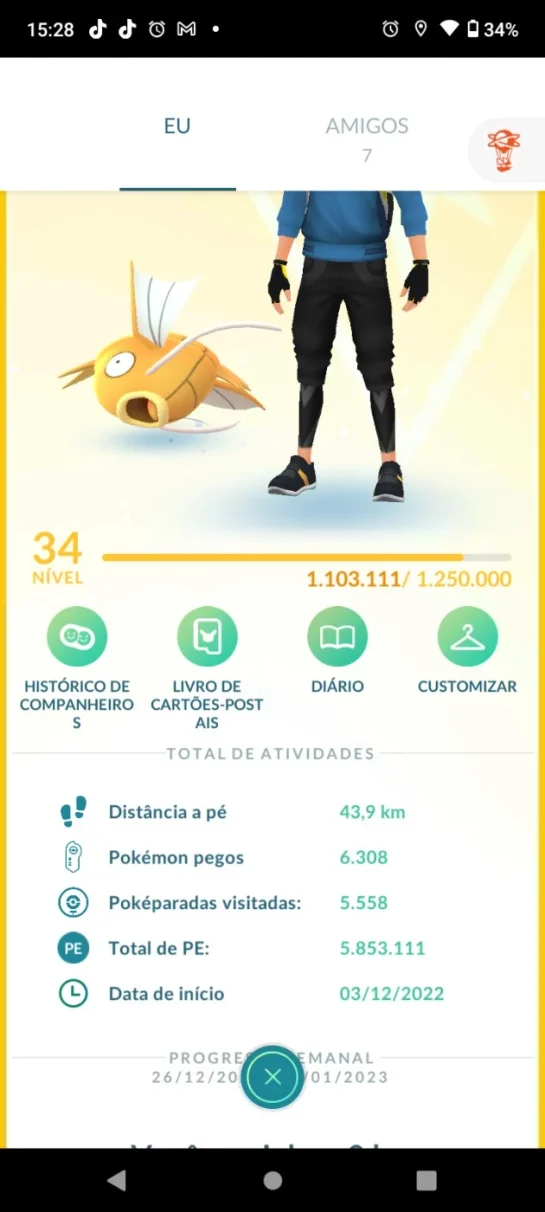
Task: Open Livro de Cartões-Postais
Action: (207, 668)
